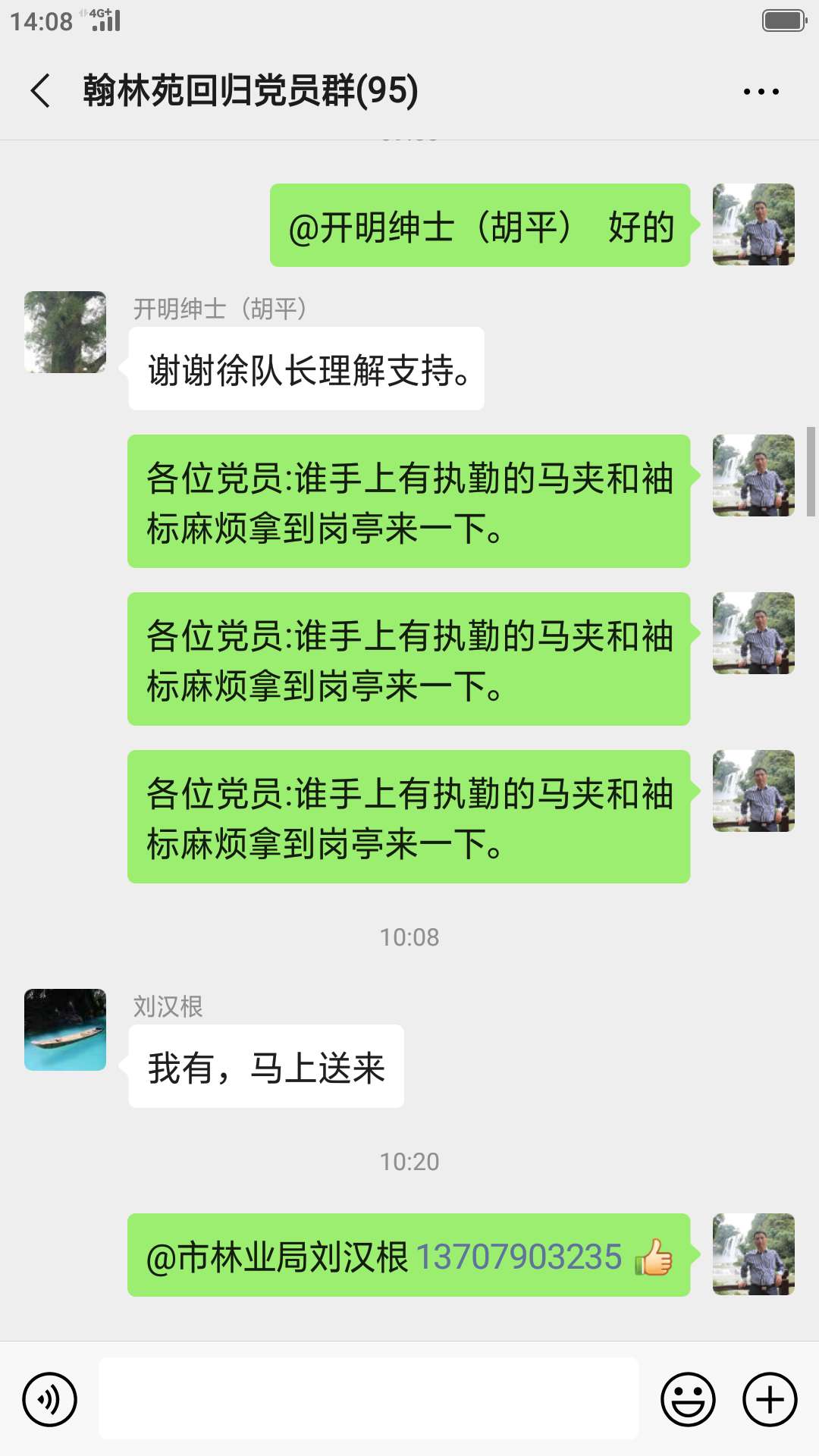Open own avatar beside the 好的 message
The height and width of the screenshot is (1456, 819).
tap(753, 224)
